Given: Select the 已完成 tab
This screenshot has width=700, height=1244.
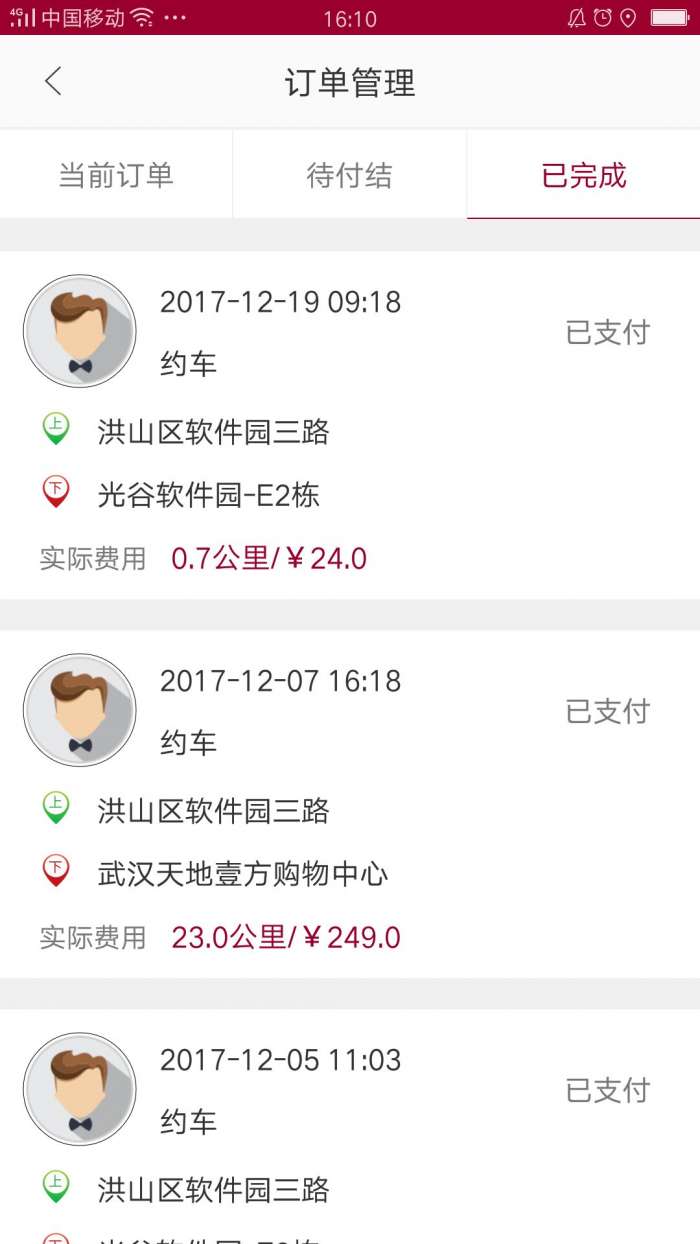Looking at the screenshot, I should coord(583,176).
